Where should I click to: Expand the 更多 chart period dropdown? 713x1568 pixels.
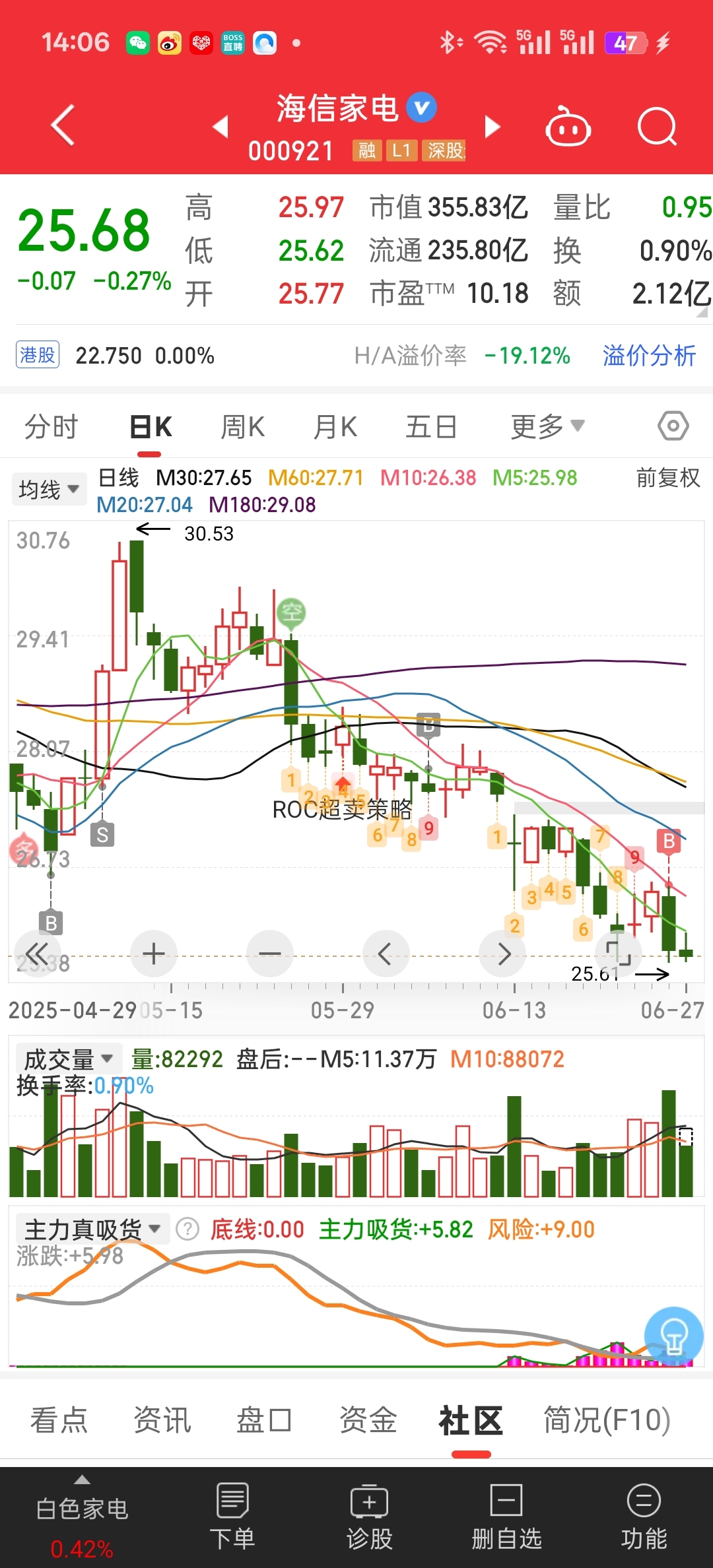(547, 427)
